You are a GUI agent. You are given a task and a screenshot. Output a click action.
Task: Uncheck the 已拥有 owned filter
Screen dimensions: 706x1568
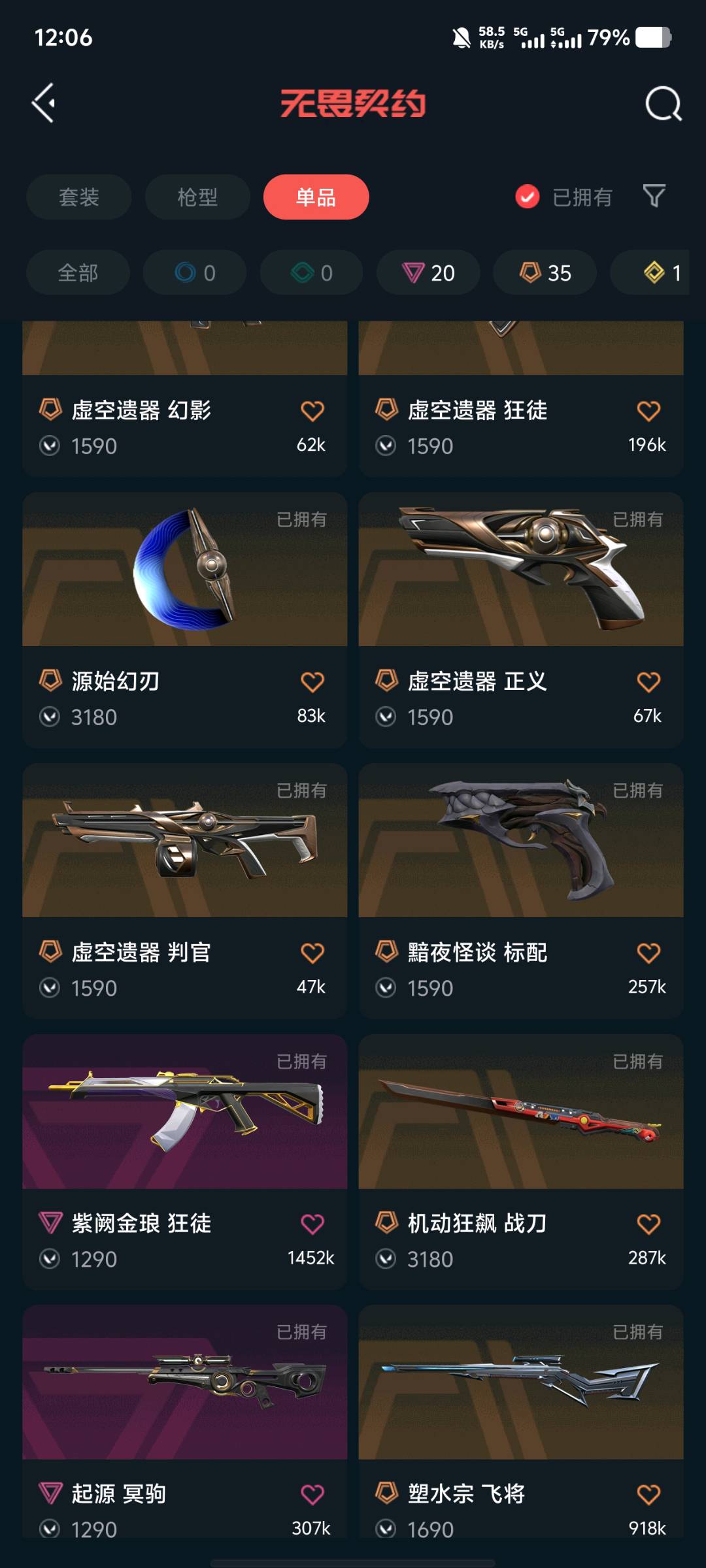click(x=528, y=197)
